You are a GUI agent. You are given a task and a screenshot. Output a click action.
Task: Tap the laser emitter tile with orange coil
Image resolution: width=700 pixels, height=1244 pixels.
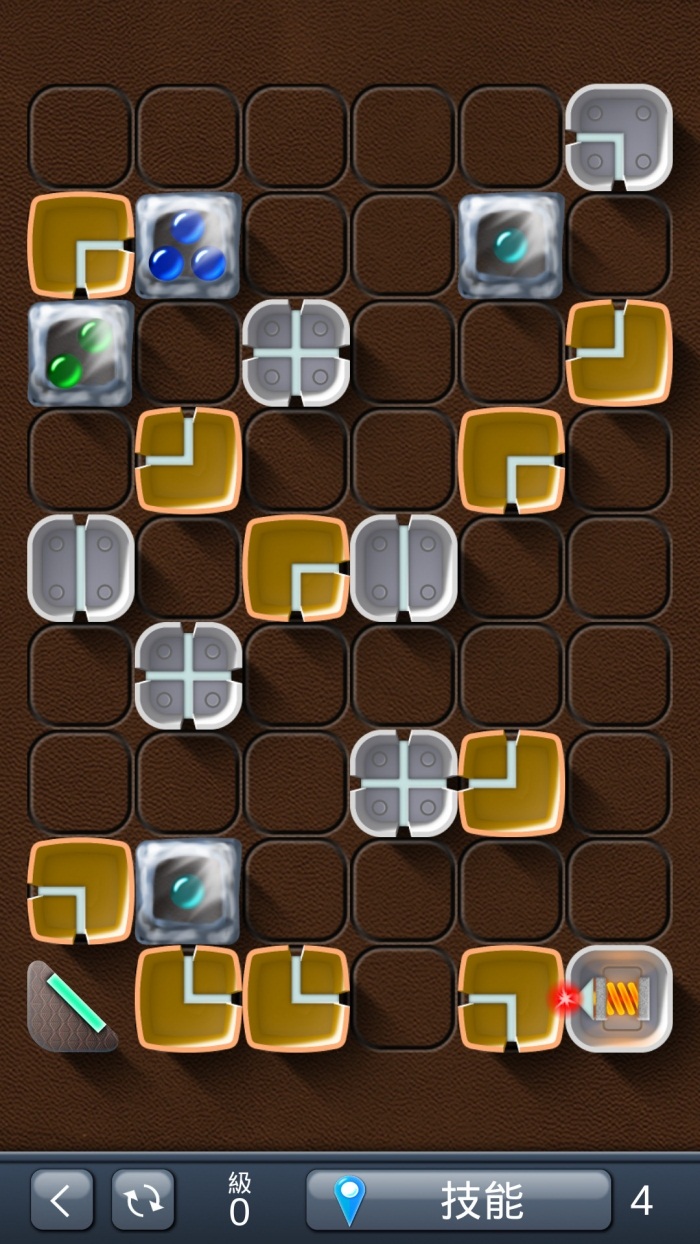pyautogui.click(x=620, y=998)
